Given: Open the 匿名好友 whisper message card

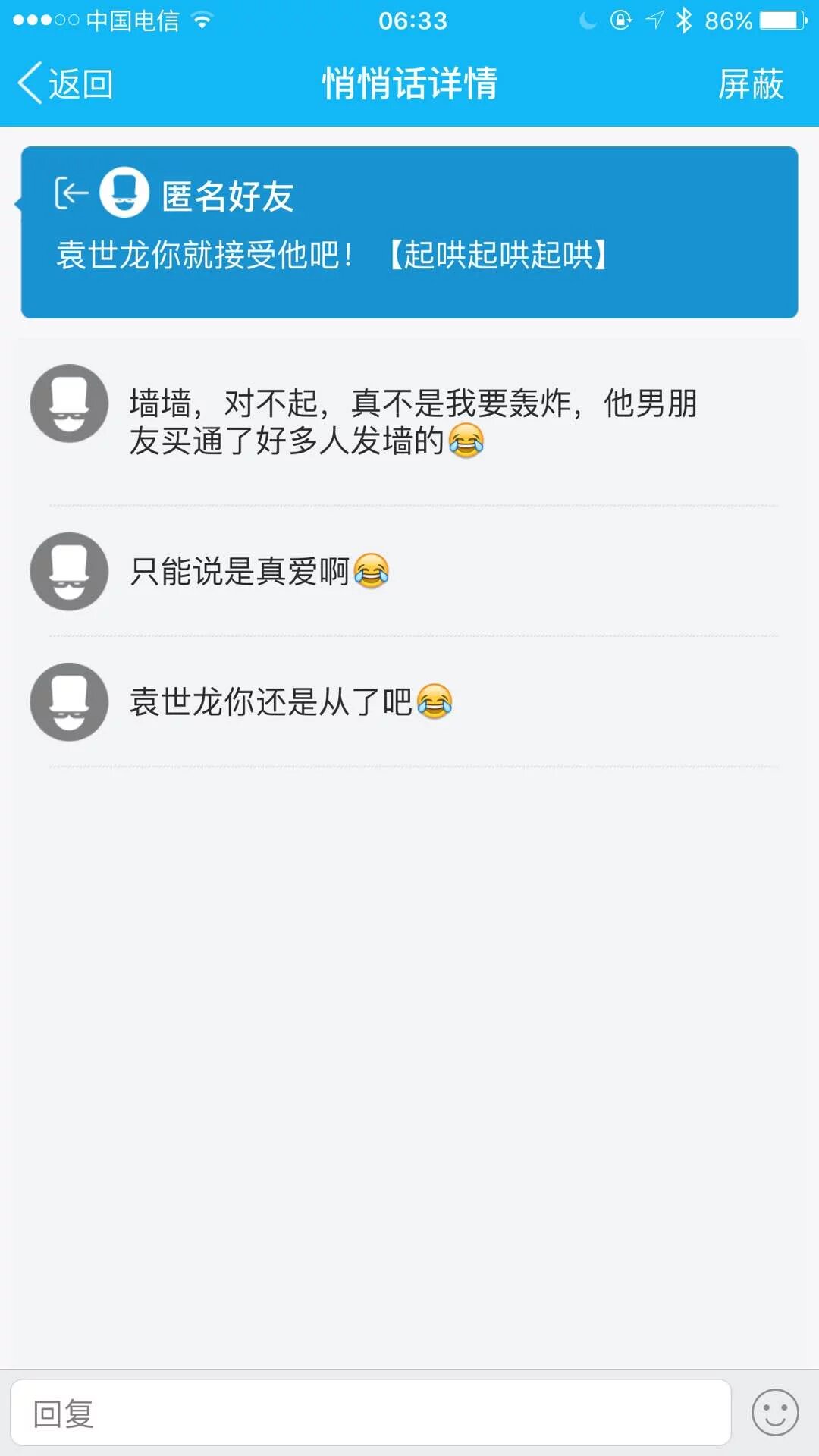Looking at the screenshot, I should (x=409, y=232).
